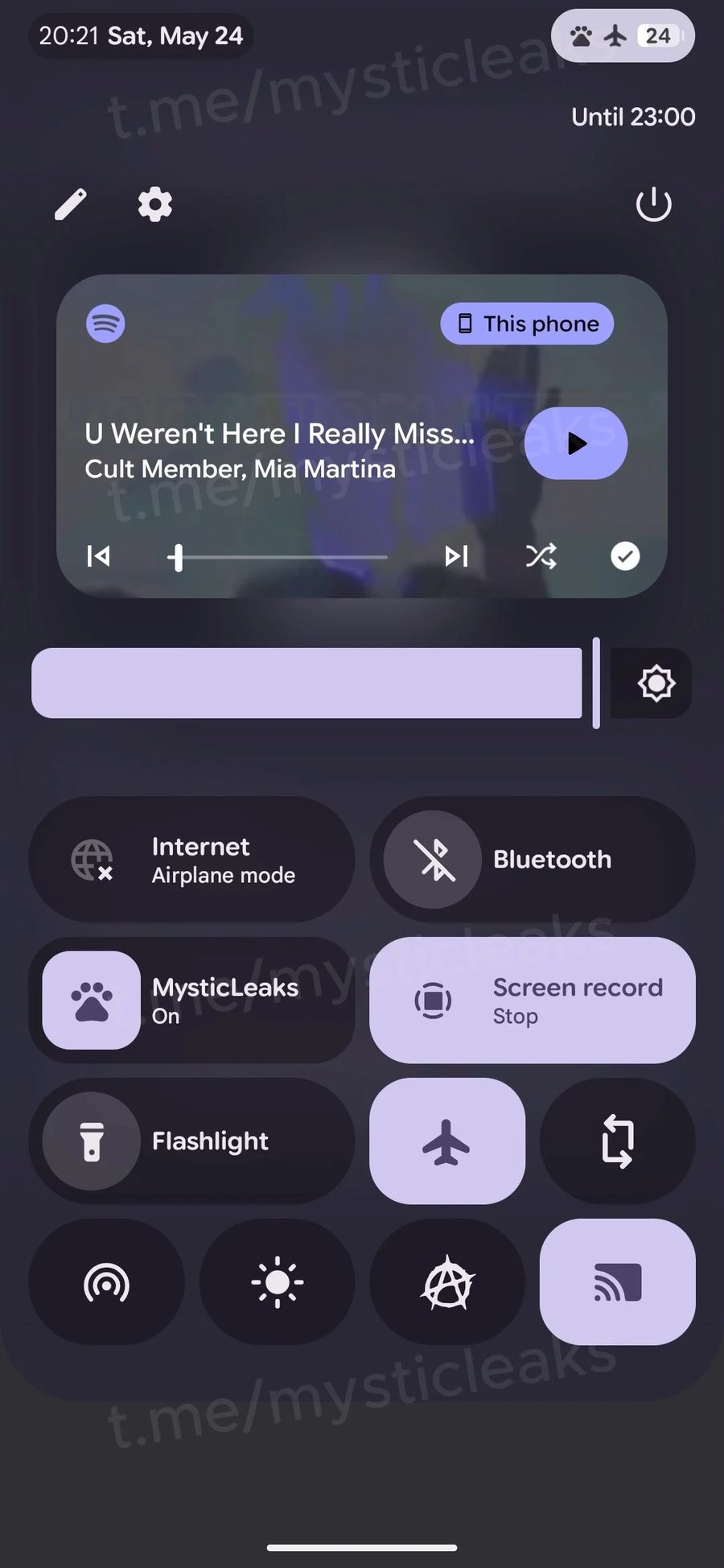Image resolution: width=724 pixels, height=1568 pixels.
Task: Toggle the screen cast tile
Action: click(x=617, y=1282)
